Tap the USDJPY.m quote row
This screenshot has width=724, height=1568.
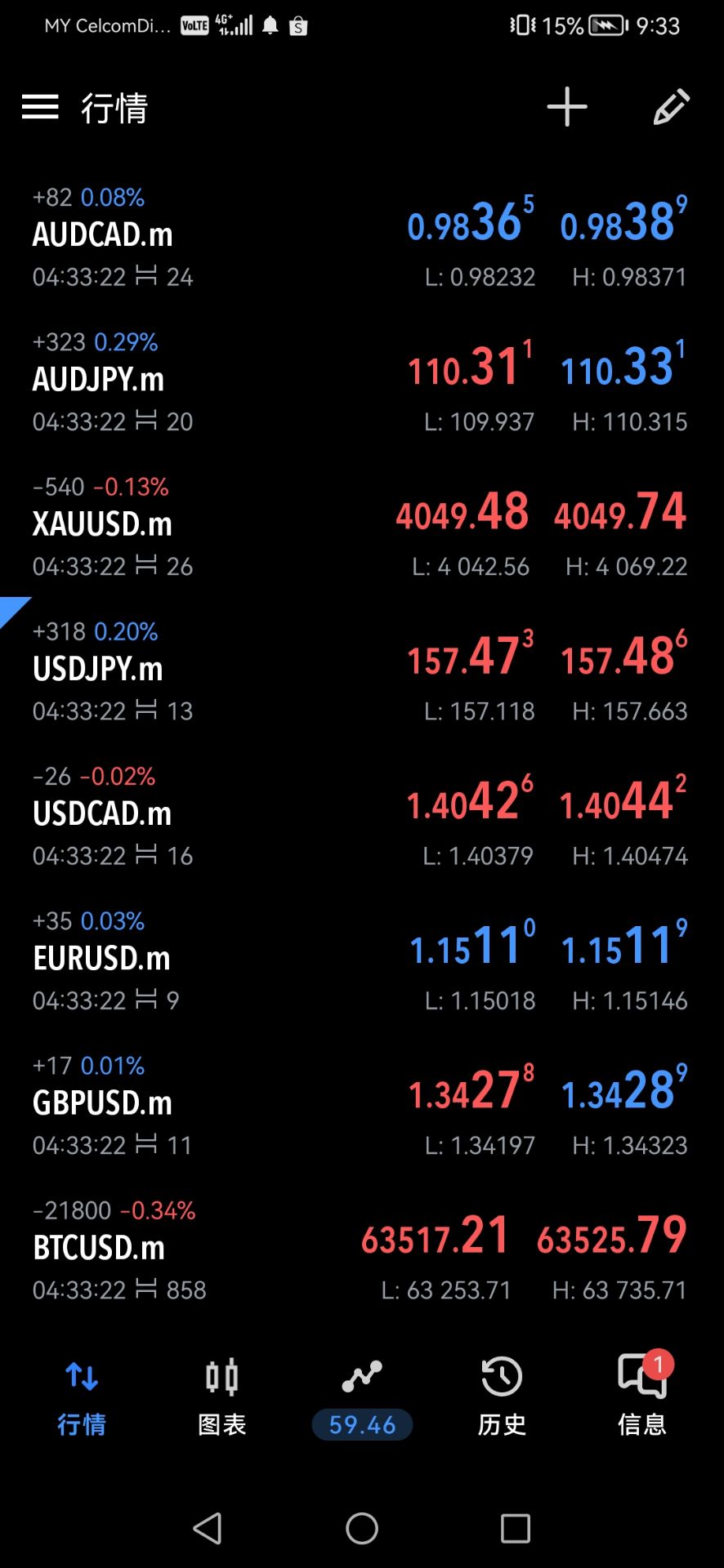362,670
